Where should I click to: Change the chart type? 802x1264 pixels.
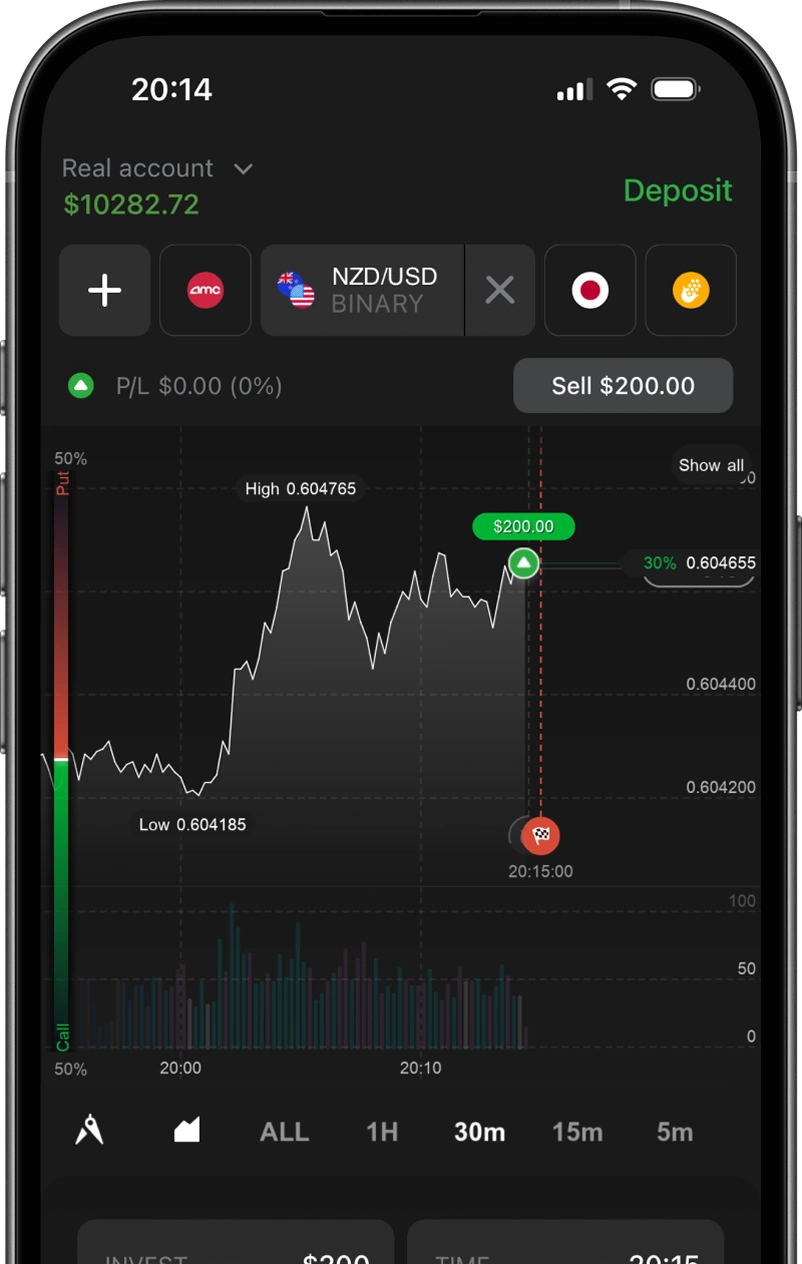[187, 1131]
